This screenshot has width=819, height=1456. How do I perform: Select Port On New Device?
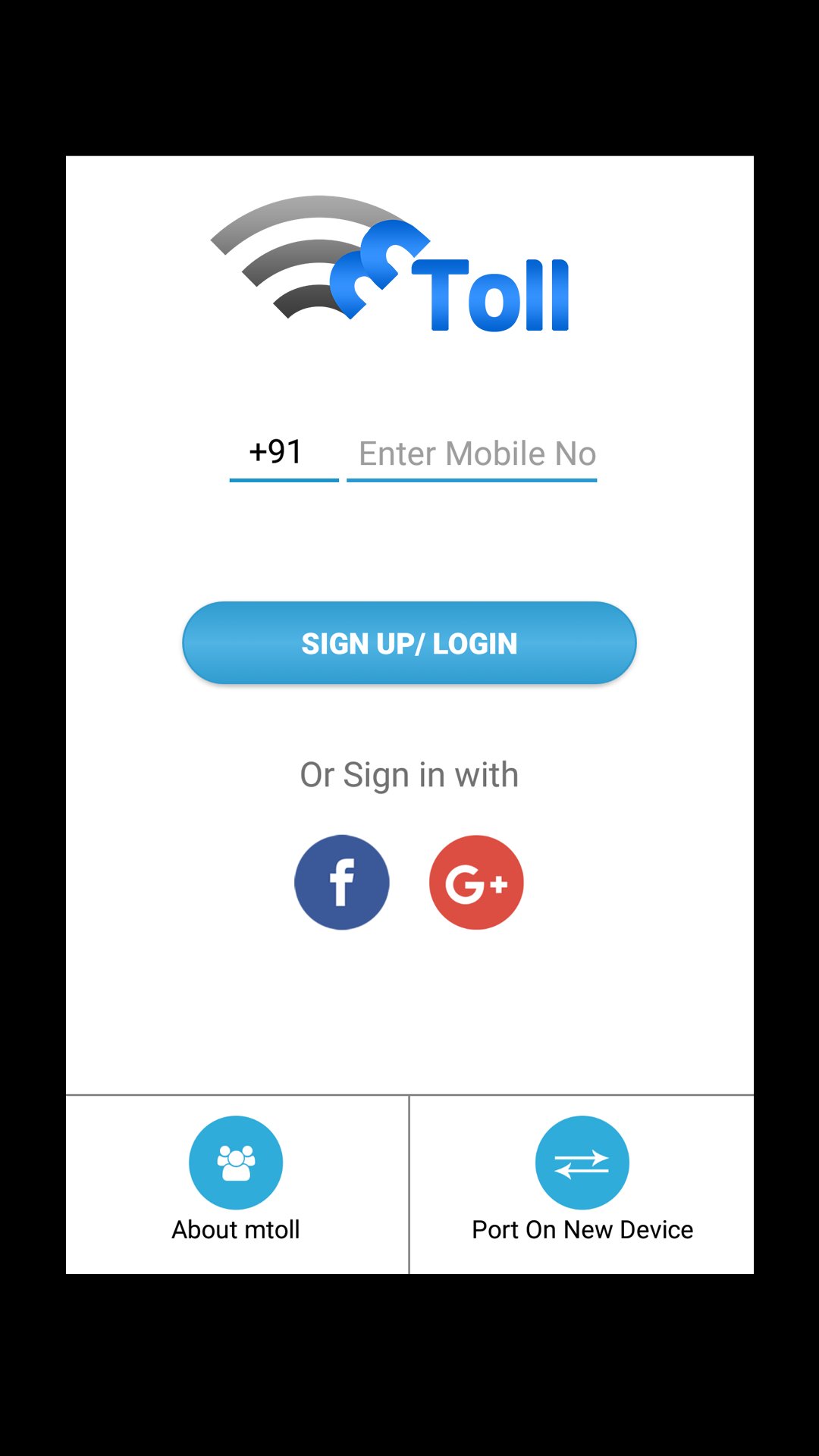582,1179
